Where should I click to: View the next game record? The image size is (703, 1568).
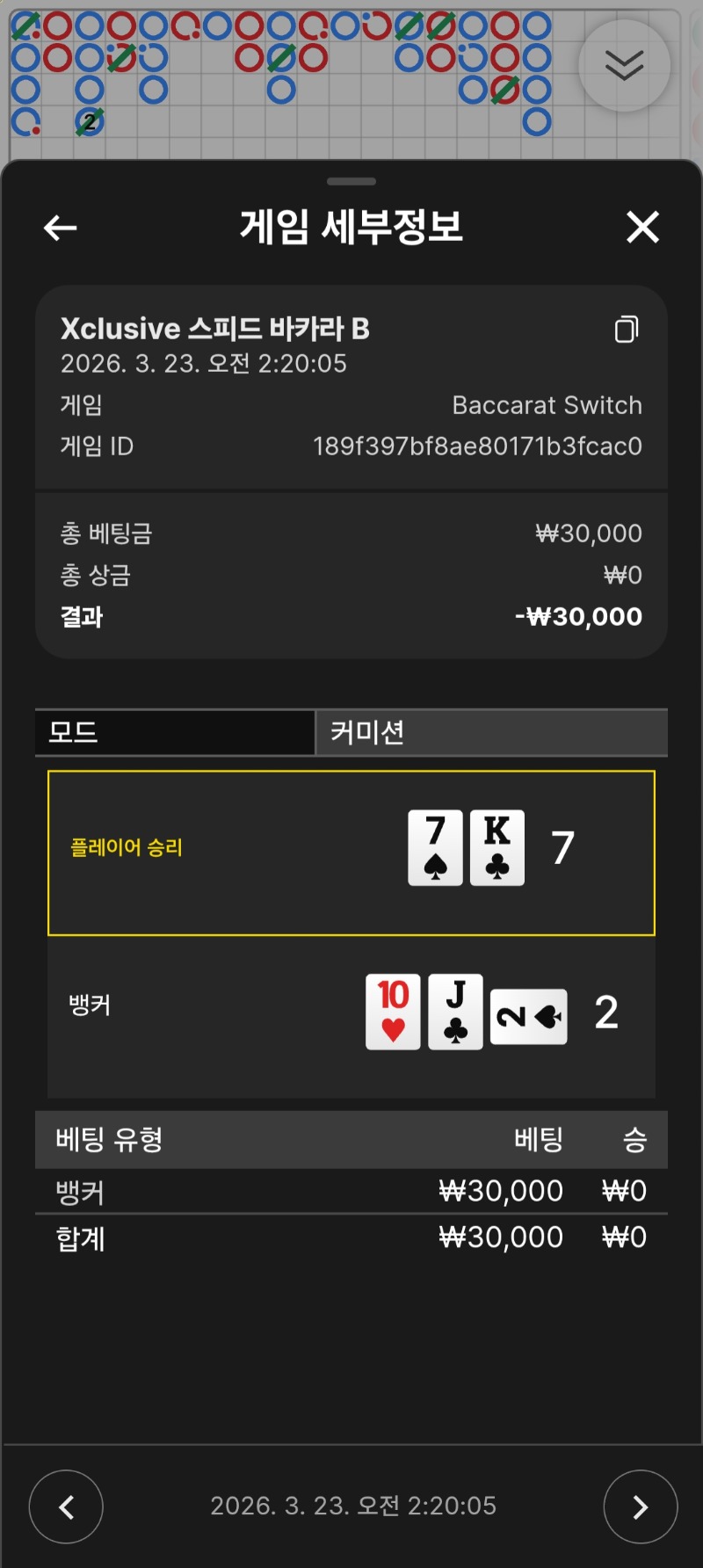pos(640,1506)
